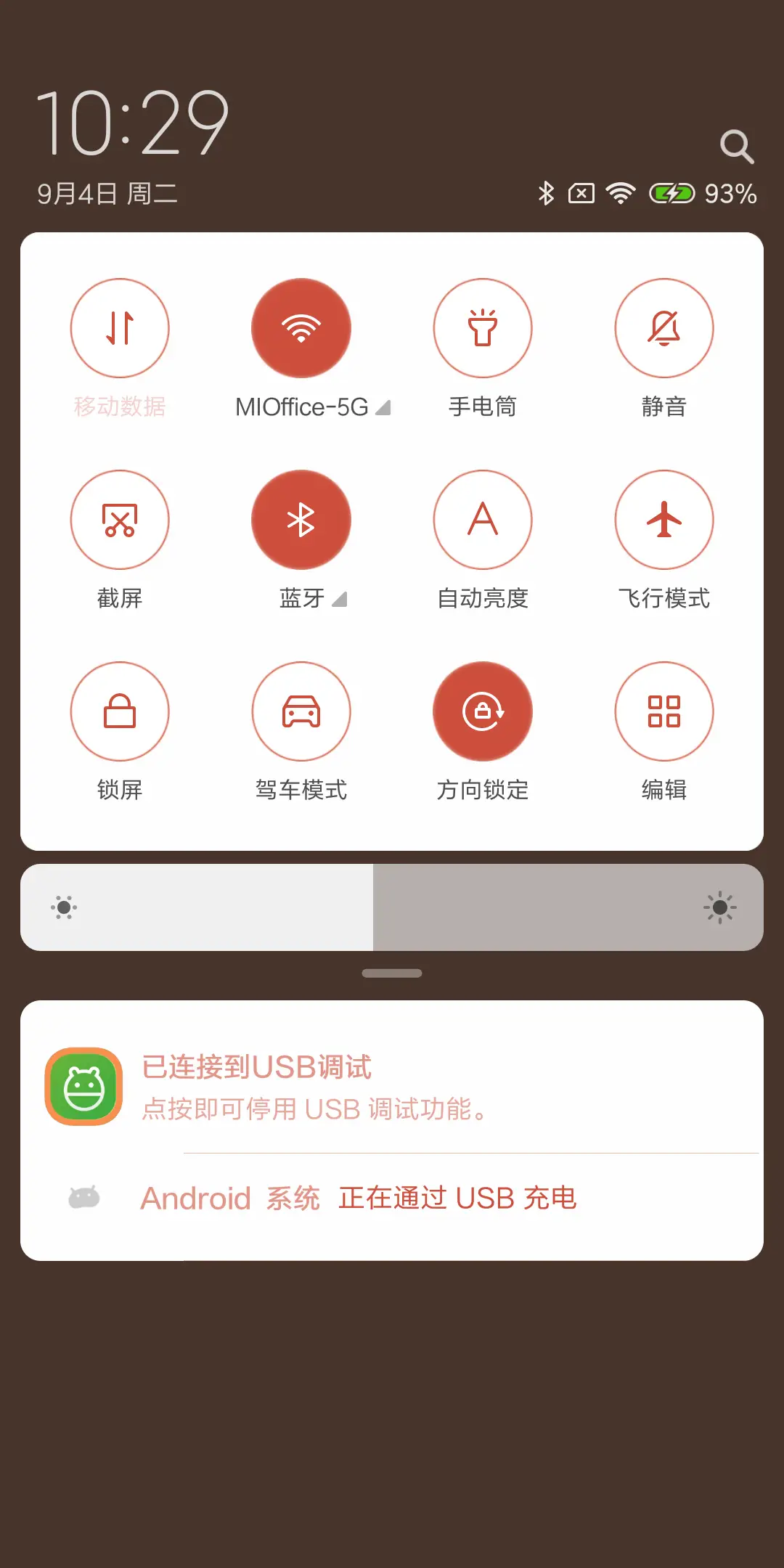The height and width of the screenshot is (1568, 784).
Task: Enable mobile data (移动数据)
Action: coord(120,328)
